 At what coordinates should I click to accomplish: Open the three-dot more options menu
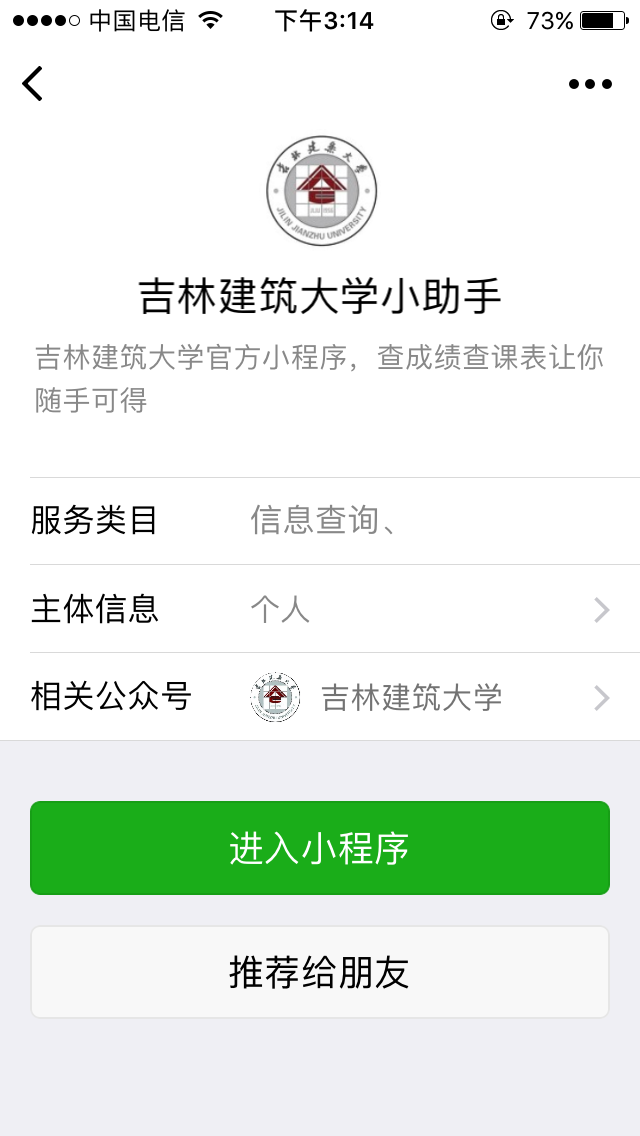590,84
